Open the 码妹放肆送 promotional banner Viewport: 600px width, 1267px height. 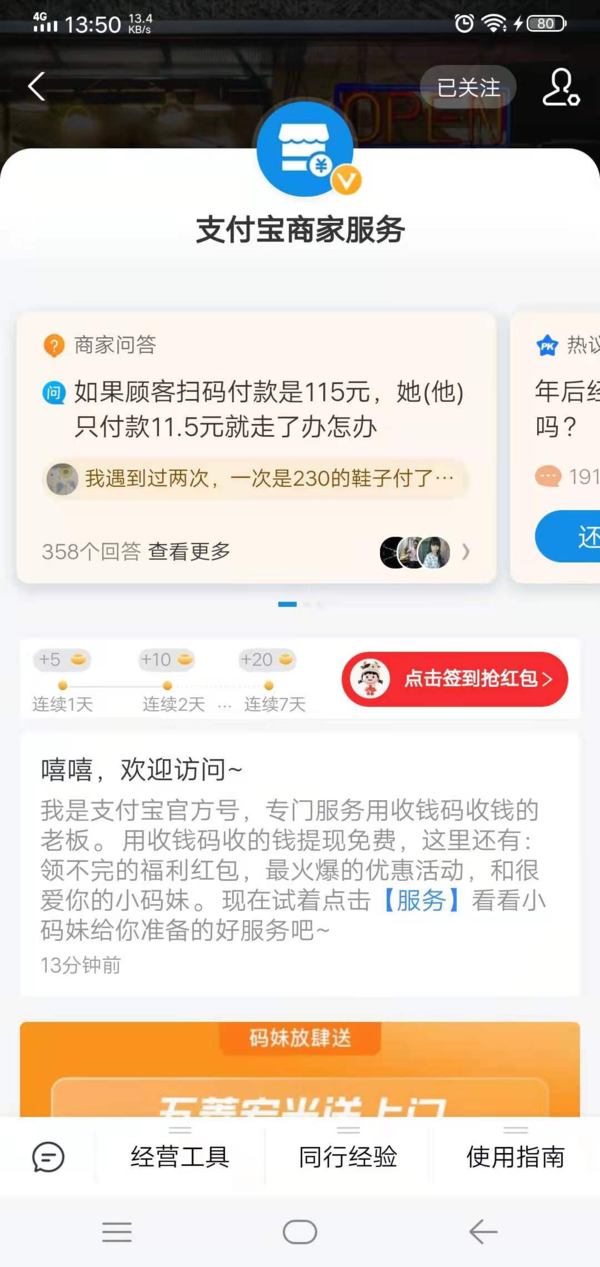(x=300, y=1070)
